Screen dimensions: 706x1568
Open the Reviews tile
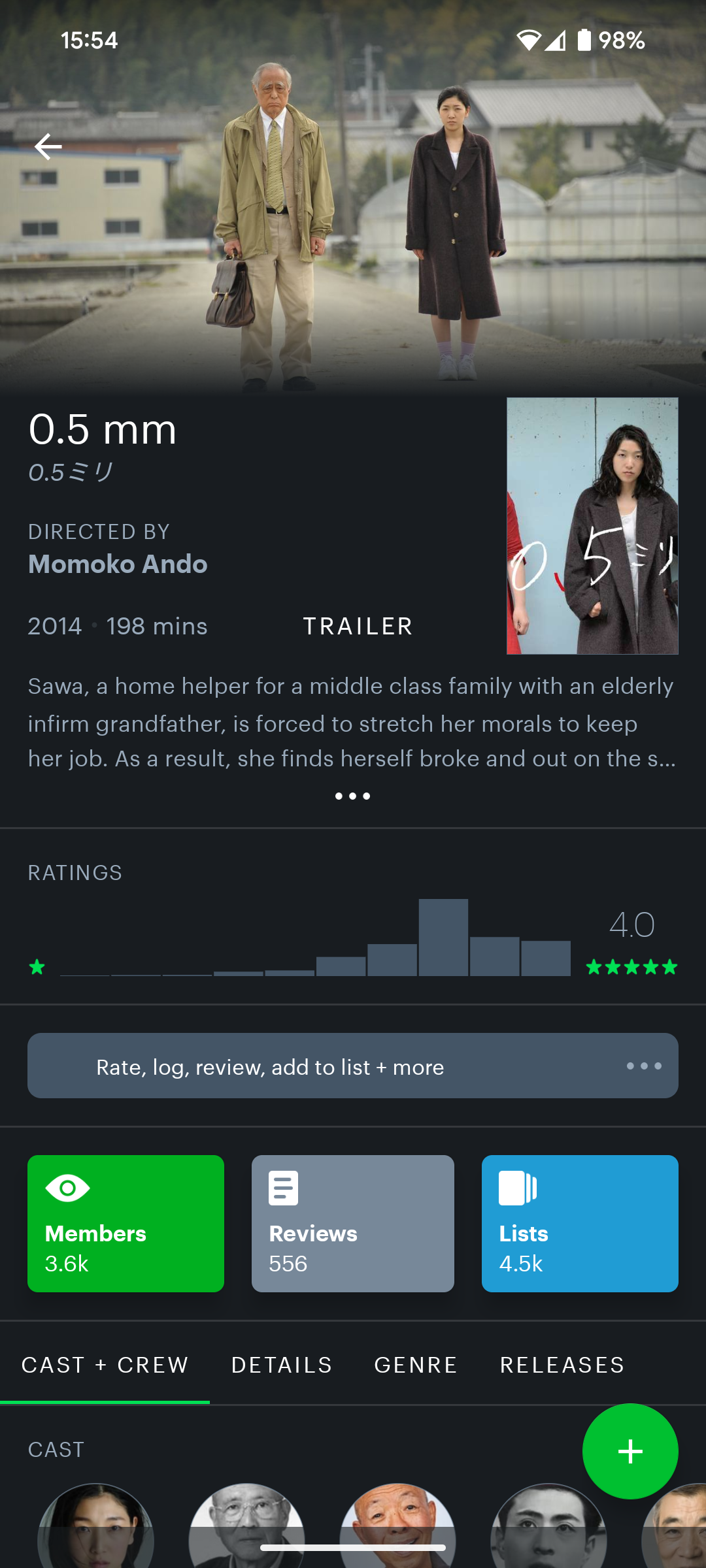[353, 1224]
